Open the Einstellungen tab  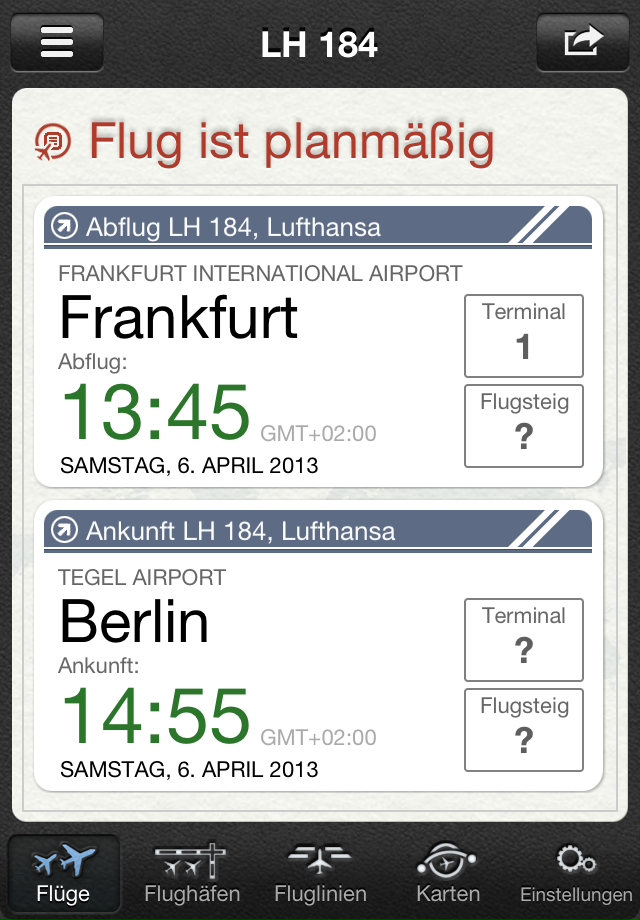pyautogui.click(x=576, y=874)
